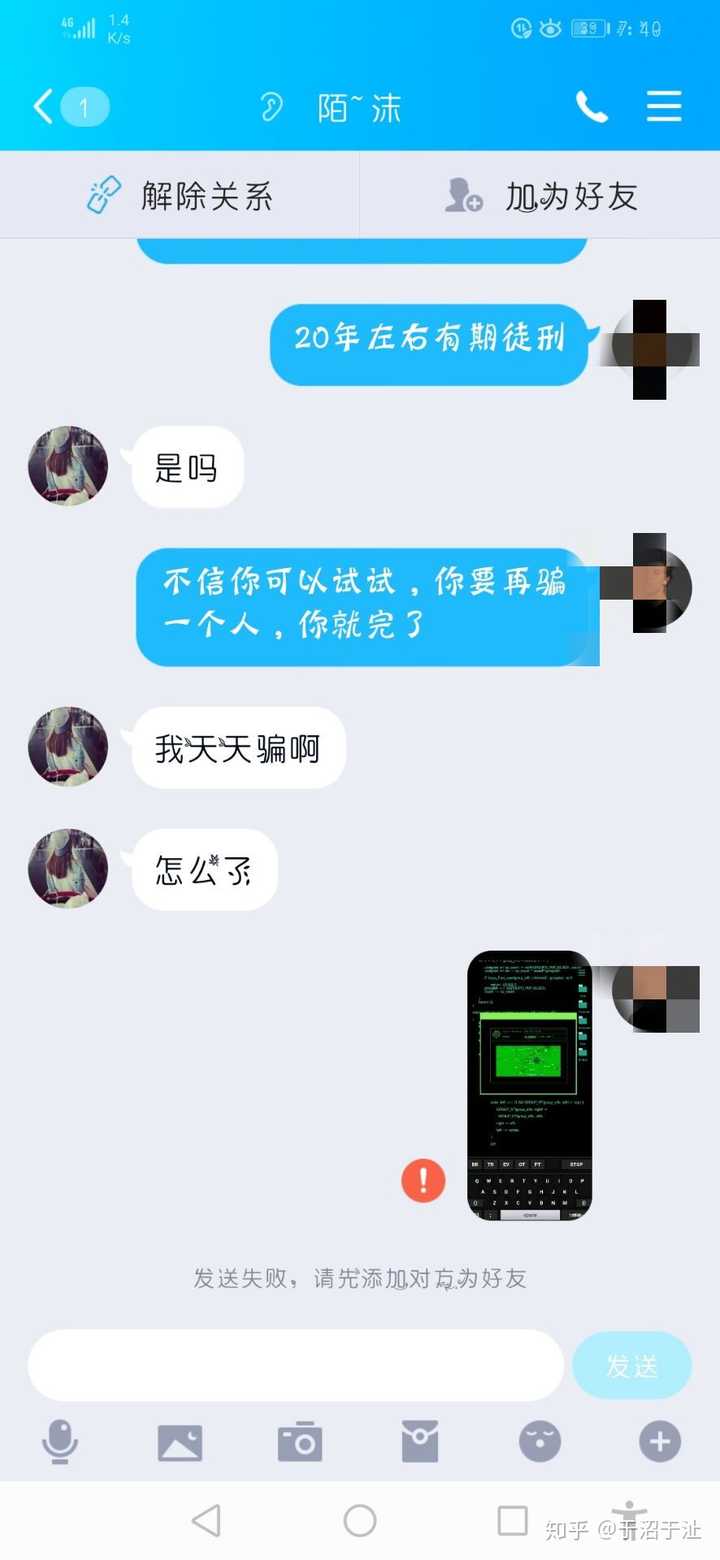Open the chat settings hamburger menu
This screenshot has height=1560, width=720.
tap(664, 107)
